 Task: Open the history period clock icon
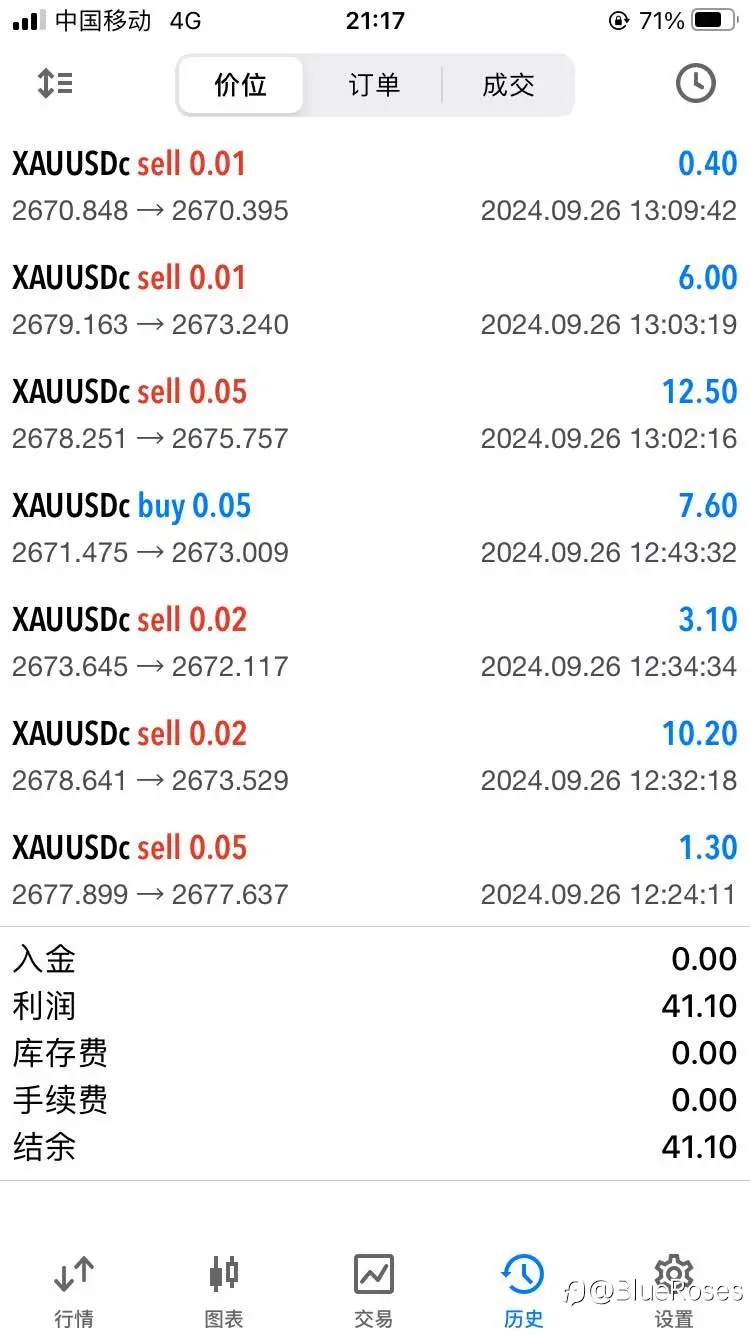click(x=695, y=84)
